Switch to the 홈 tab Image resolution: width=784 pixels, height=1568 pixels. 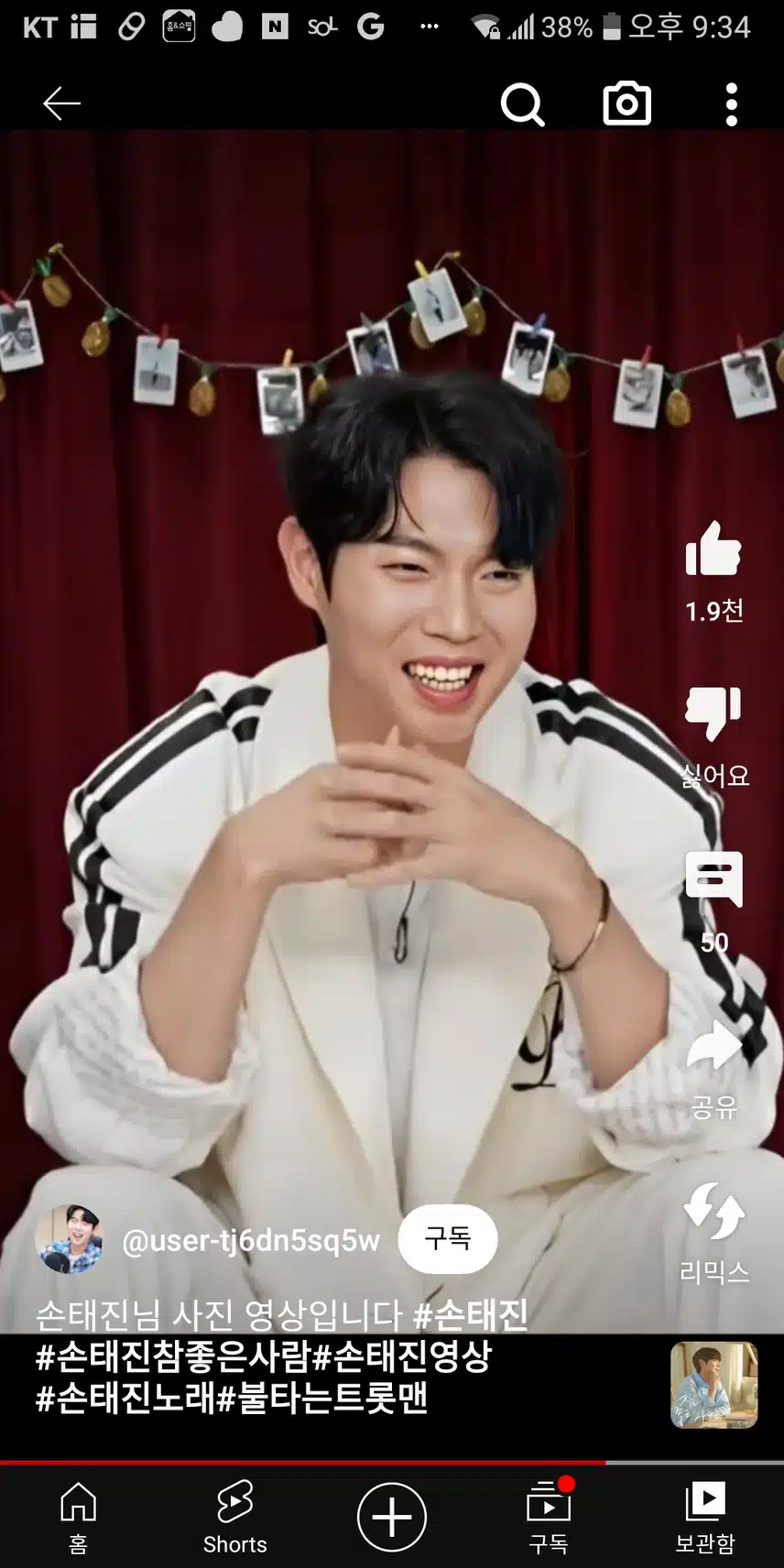tap(78, 1517)
